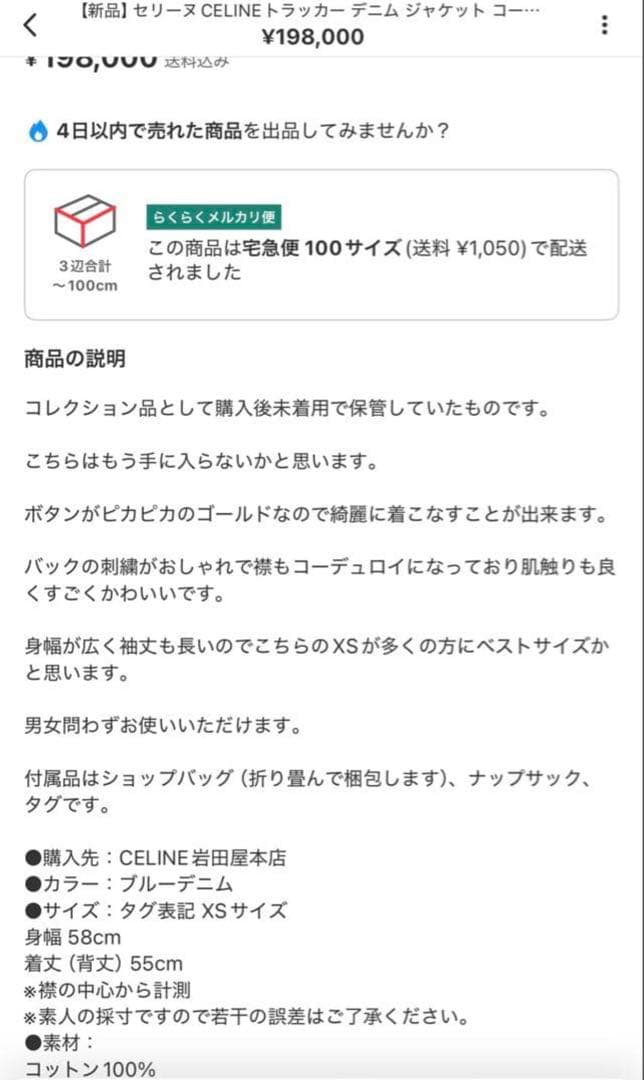Viewport: 644px width, 1080px height.
Task: Go back using the top-left arrow
Action: tap(31, 24)
